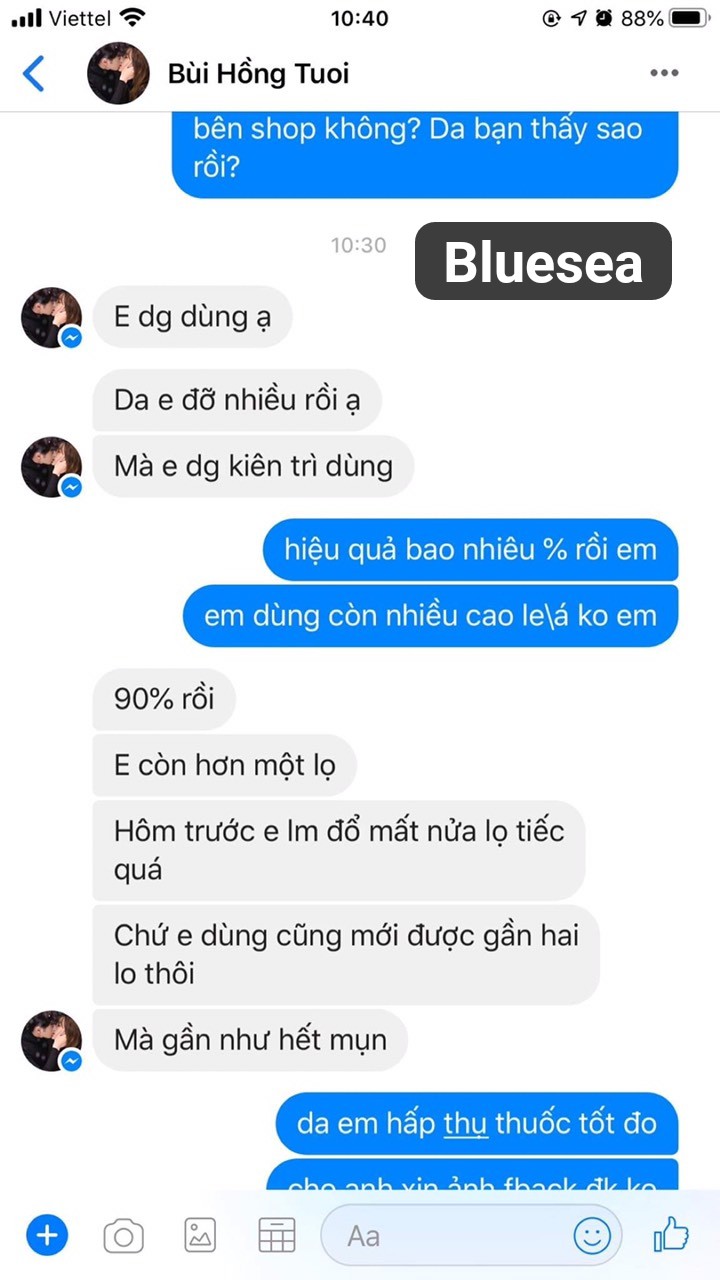
Task: Select the message Mà gần như hết mụn
Action: click(x=249, y=1040)
